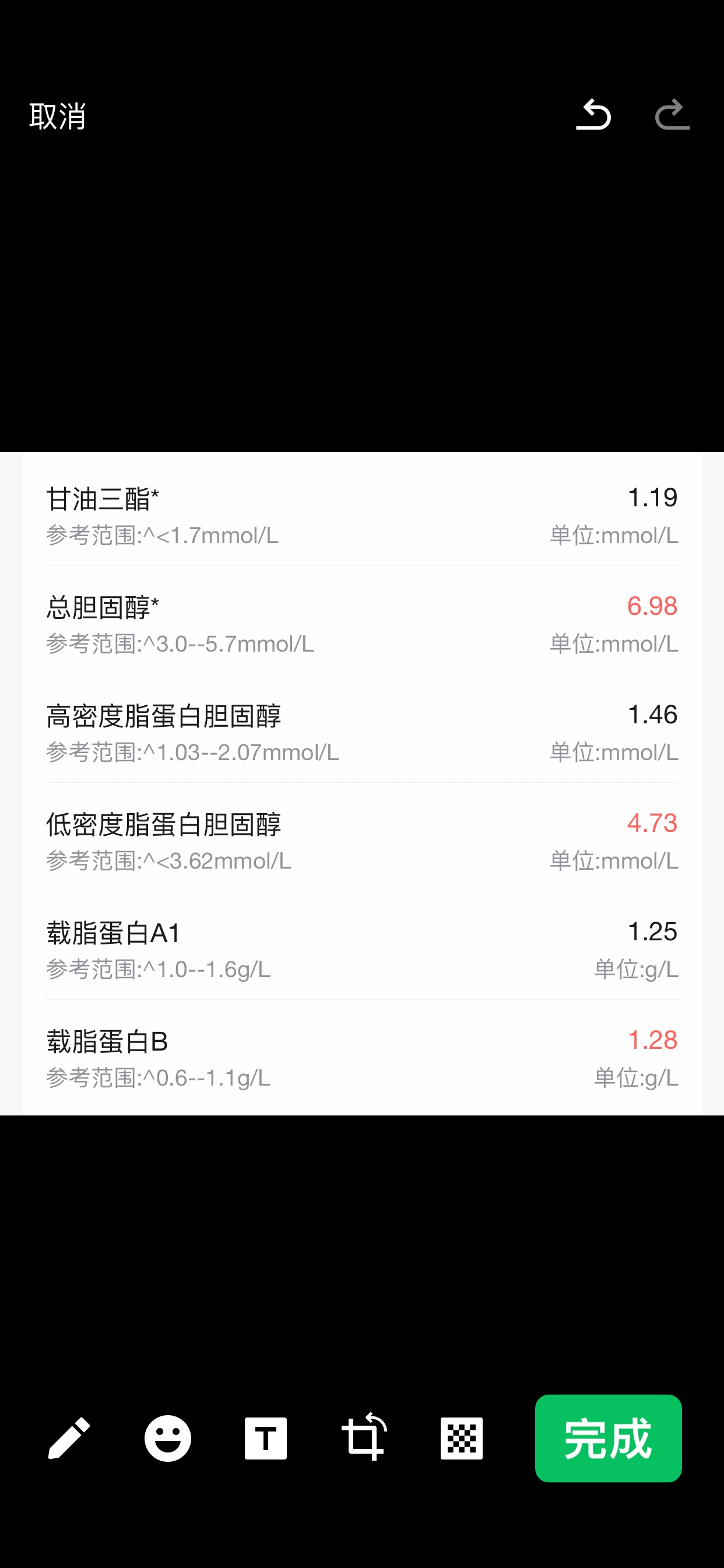Viewport: 724px width, 1568px height.
Task: Open the crop and rotate tool
Action: [364, 1438]
